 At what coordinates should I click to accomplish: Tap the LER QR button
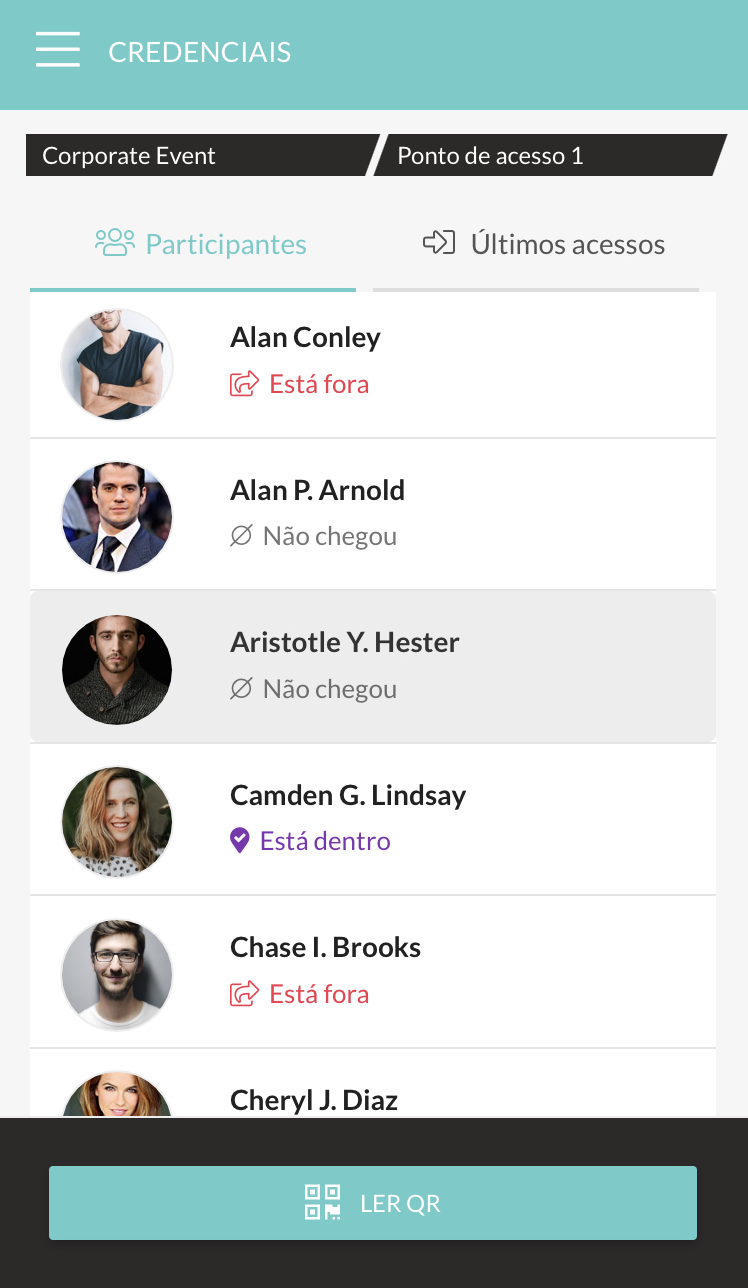(x=373, y=1203)
